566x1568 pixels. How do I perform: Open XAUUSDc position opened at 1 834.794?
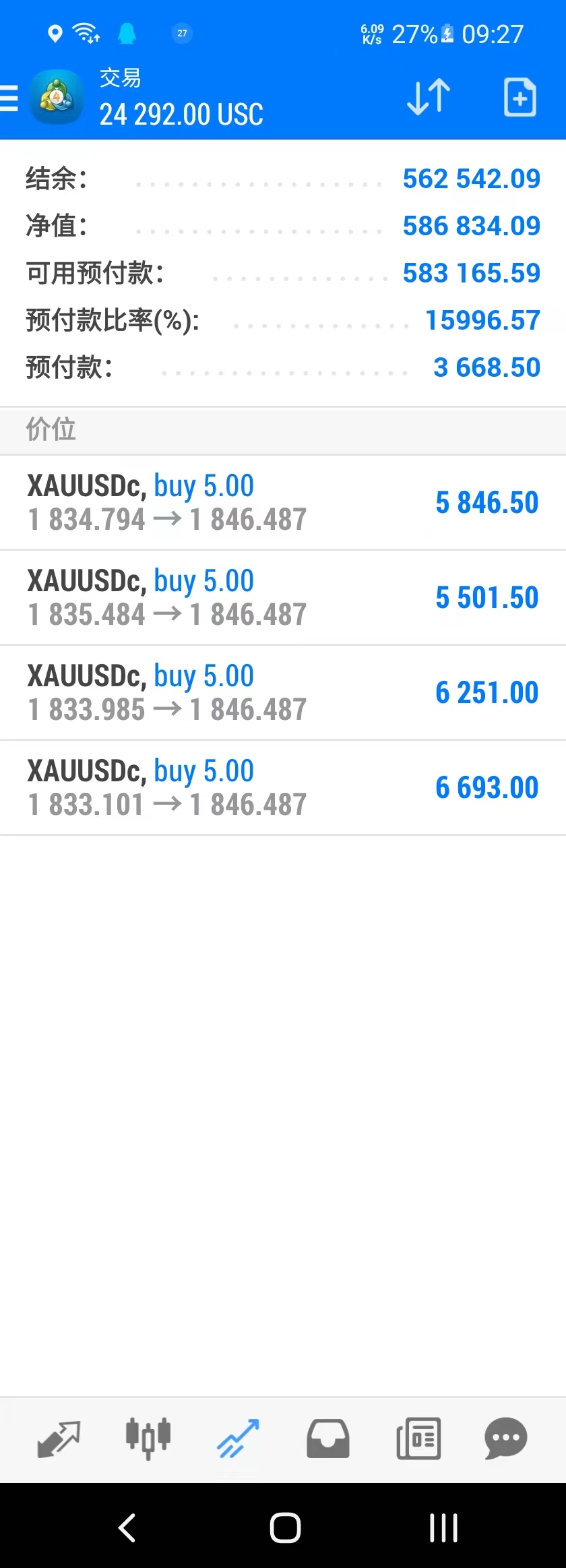[x=283, y=503]
